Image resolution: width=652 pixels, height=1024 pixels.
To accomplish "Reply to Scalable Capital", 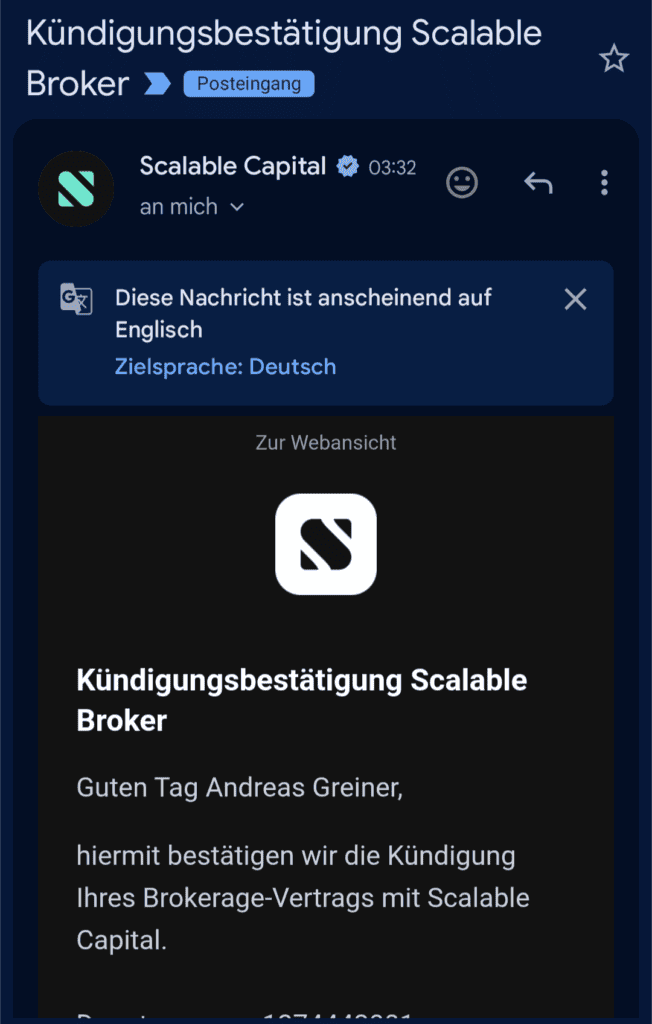I will coord(538,182).
